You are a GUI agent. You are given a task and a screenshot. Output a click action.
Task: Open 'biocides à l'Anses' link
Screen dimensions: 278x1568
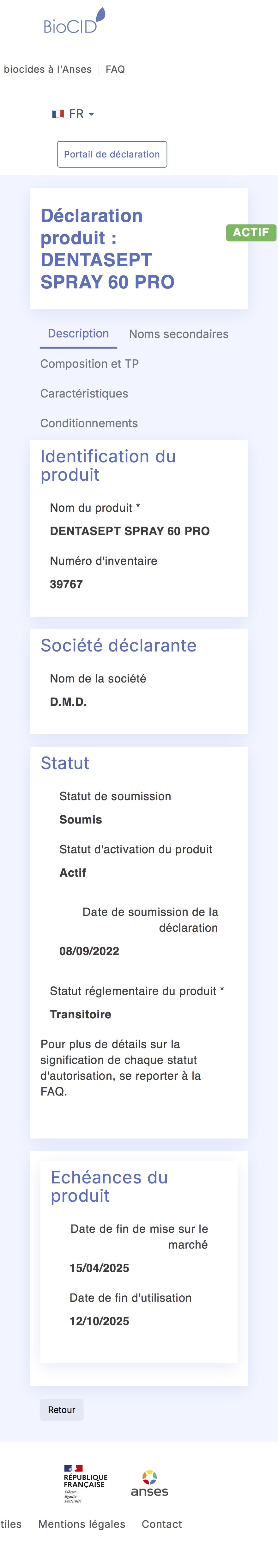tap(47, 69)
